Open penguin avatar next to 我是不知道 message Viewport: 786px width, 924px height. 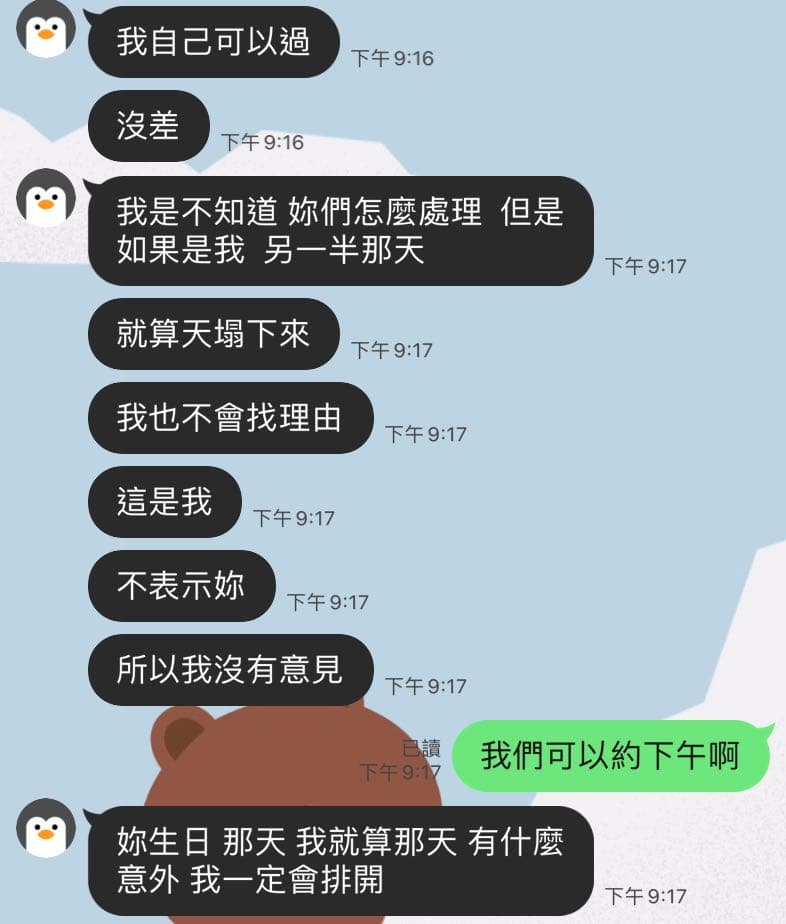point(46,197)
